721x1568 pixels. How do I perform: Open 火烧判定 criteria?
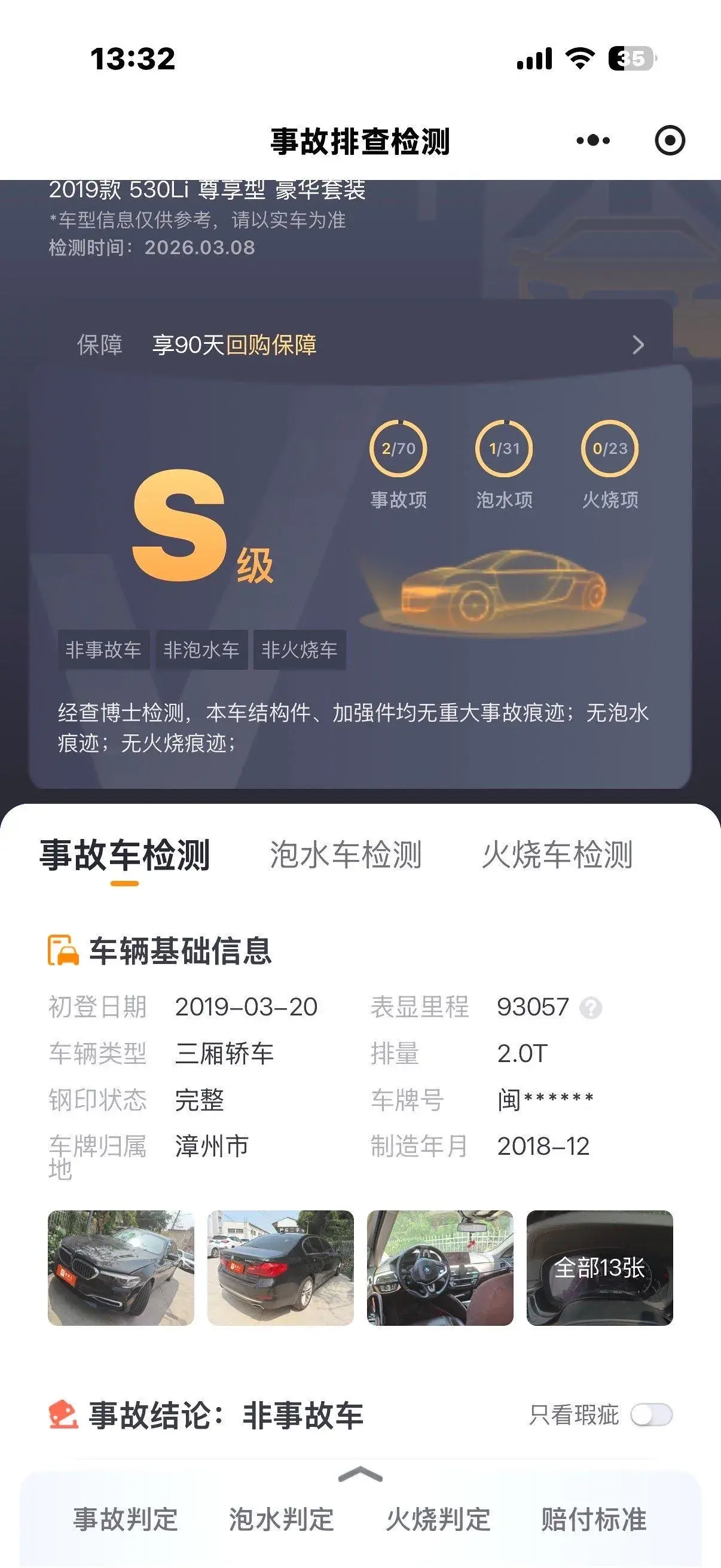tap(438, 1520)
